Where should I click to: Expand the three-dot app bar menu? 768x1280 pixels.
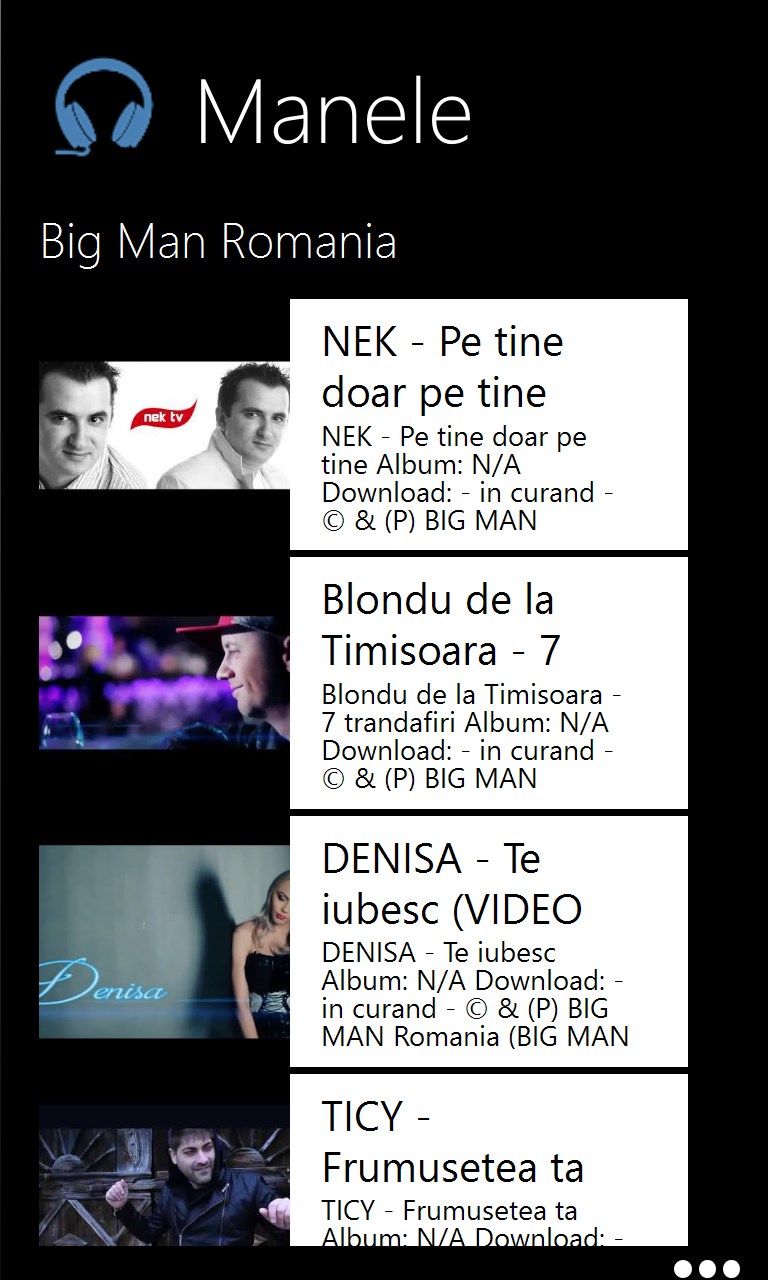[707, 1268]
